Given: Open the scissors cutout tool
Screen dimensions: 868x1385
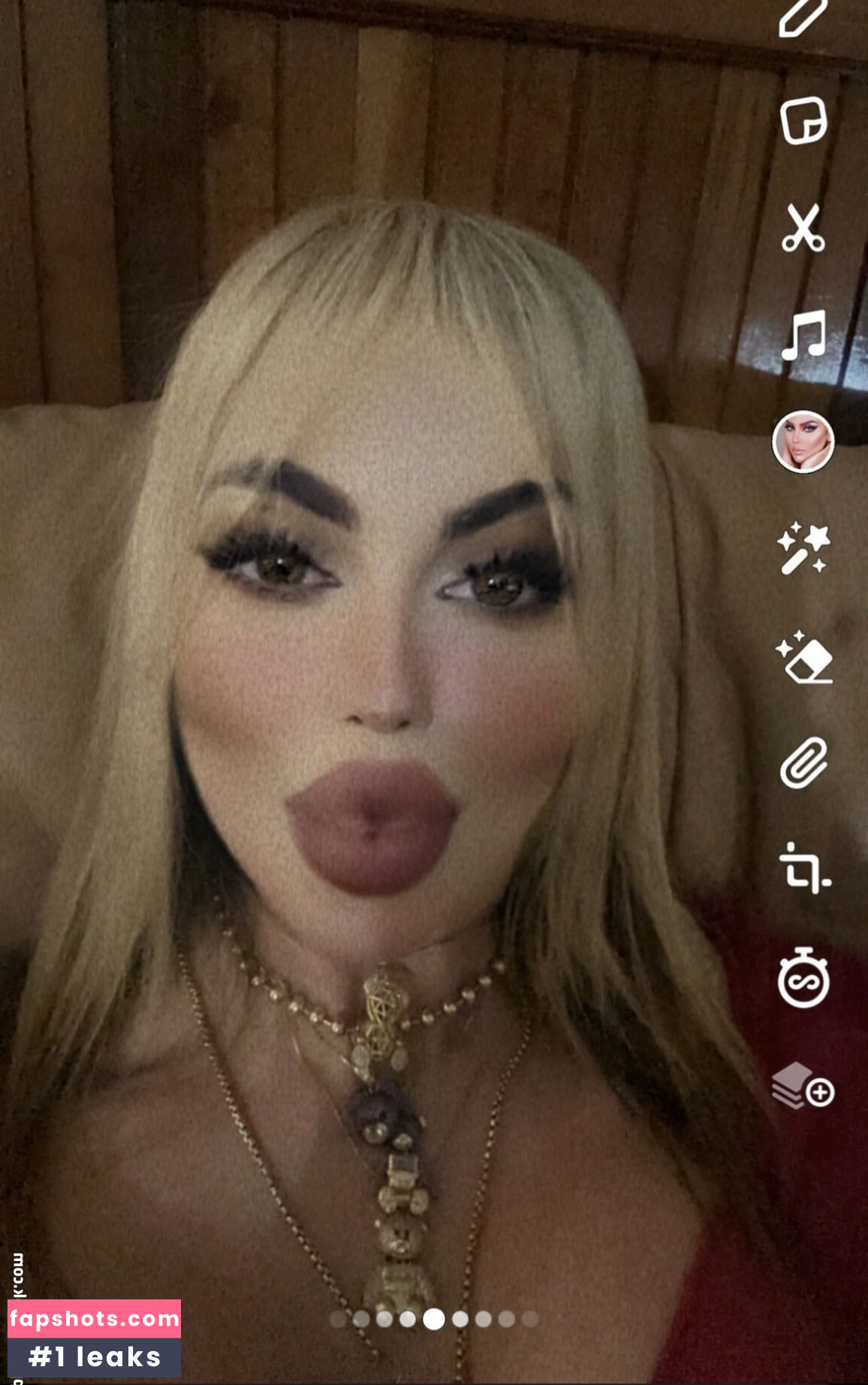Looking at the screenshot, I should click(x=803, y=228).
